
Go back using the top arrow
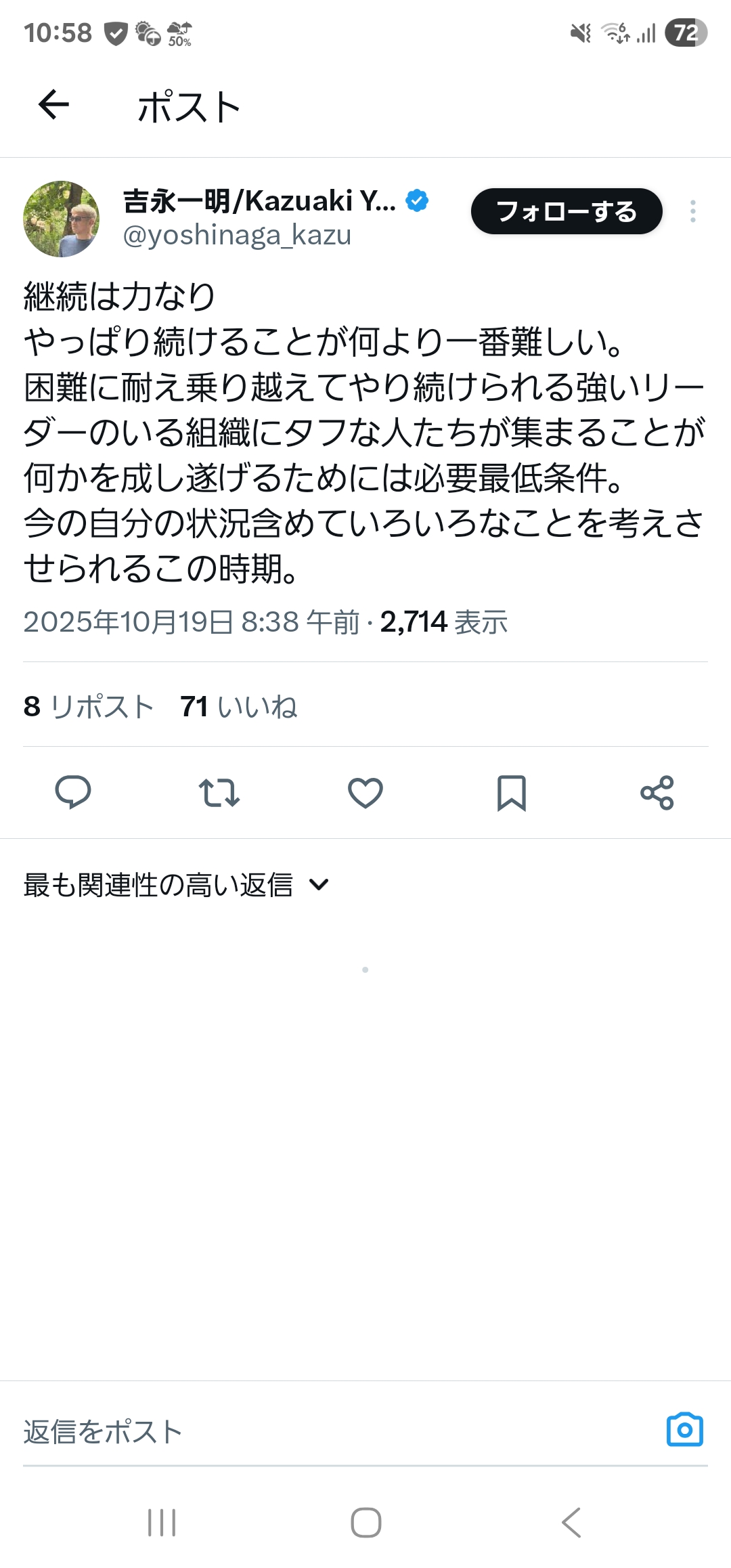click(x=53, y=106)
